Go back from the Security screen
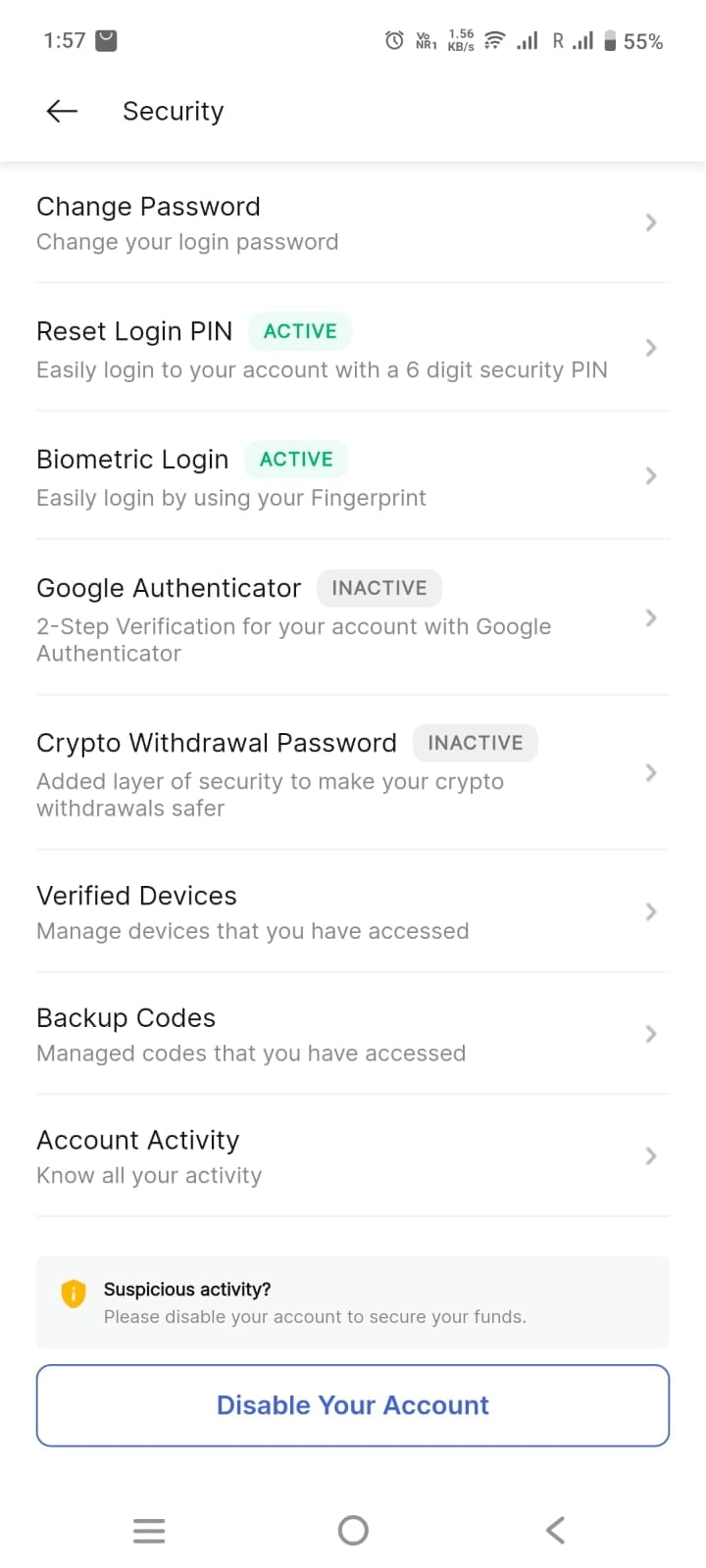Viewport: 706px width, 1568px height. tap(62, 111)
